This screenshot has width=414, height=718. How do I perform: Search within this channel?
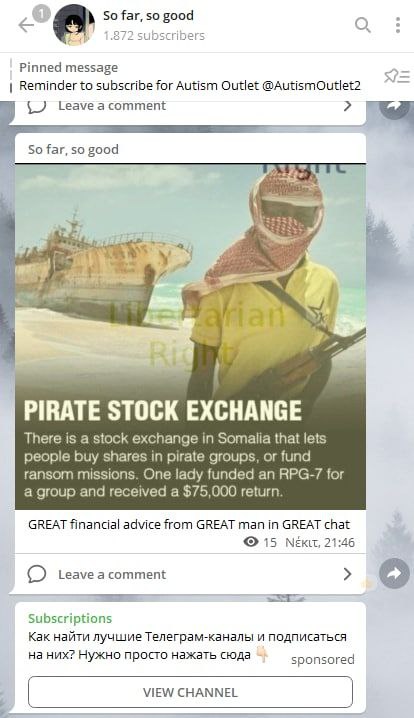(x=363, y=25)
